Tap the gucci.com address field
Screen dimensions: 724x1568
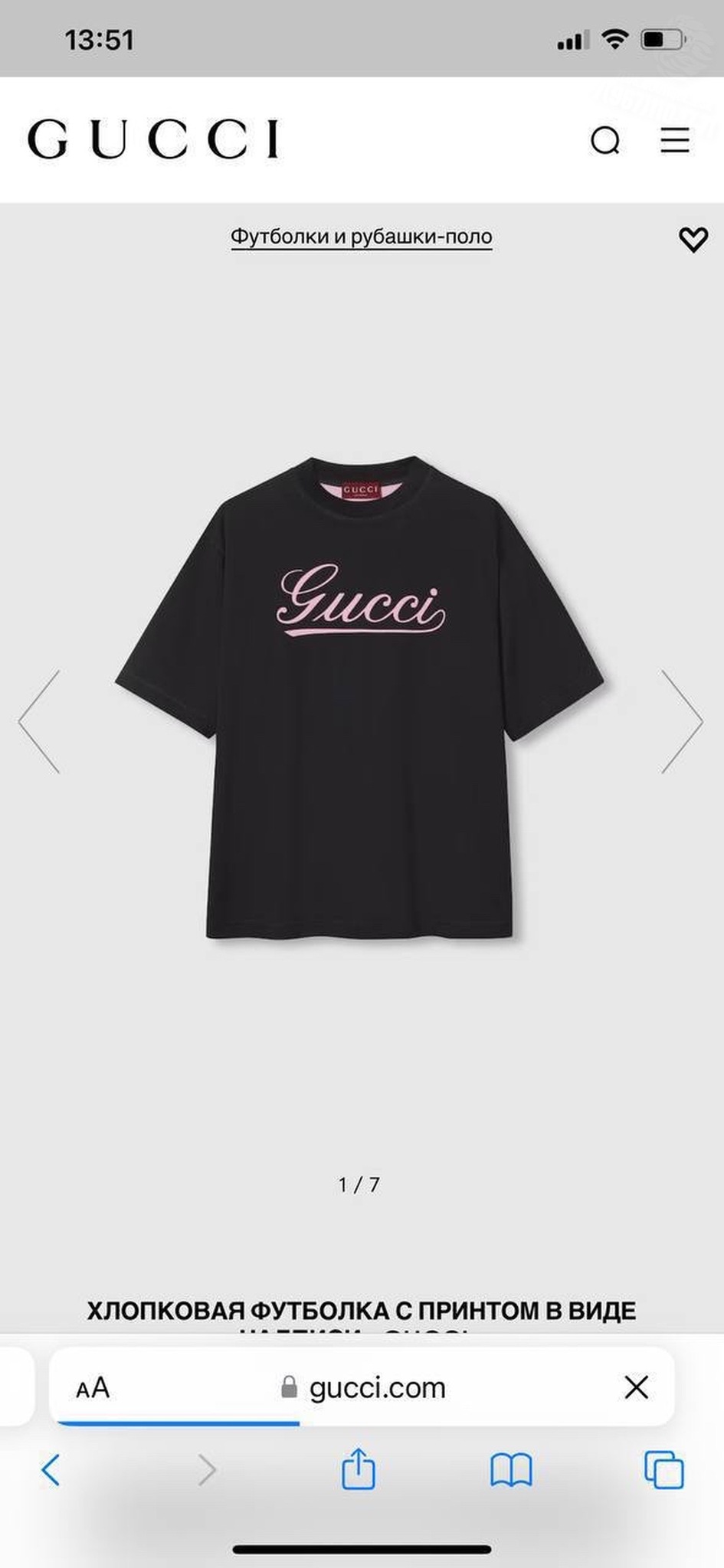tap(362, 1387)
